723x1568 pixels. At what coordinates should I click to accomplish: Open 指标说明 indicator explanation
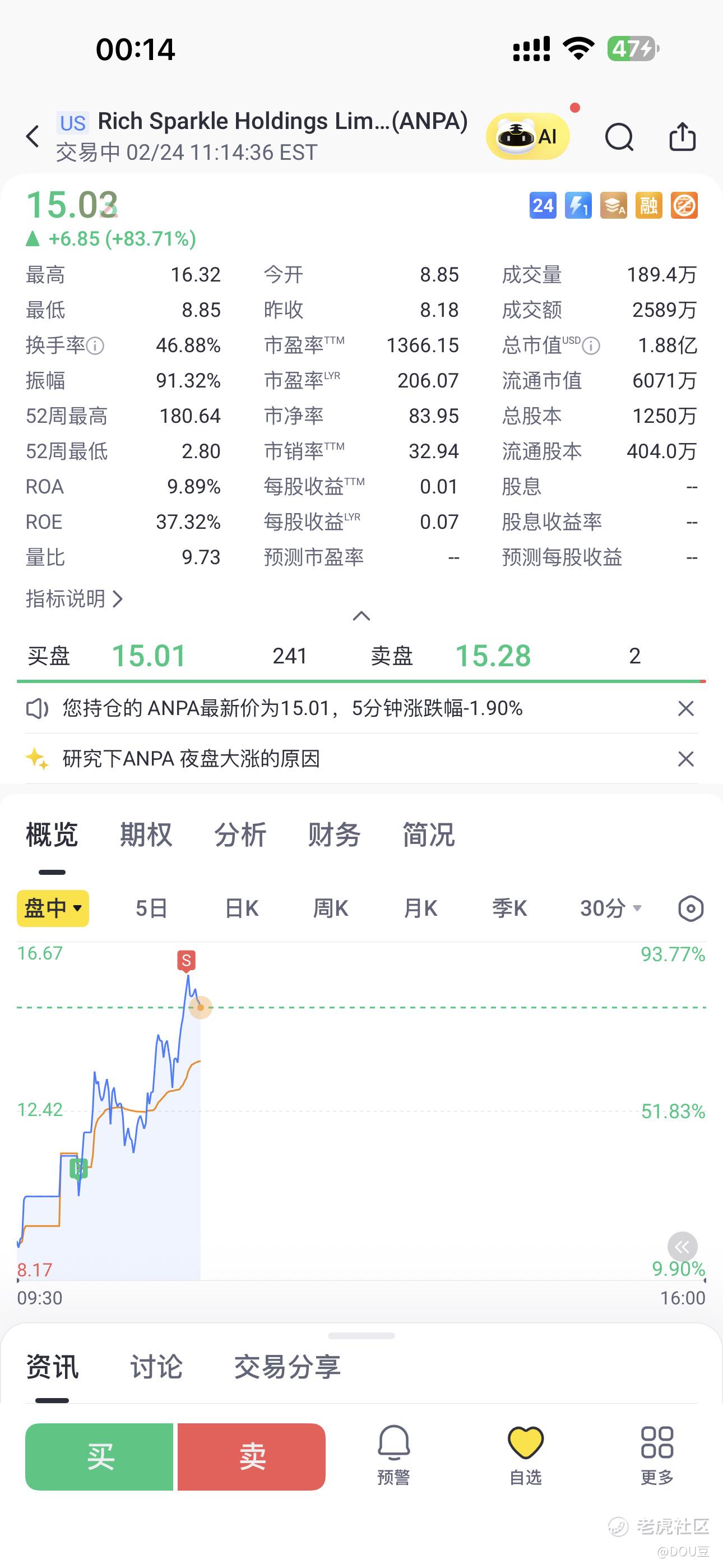[x=73, y=599]
